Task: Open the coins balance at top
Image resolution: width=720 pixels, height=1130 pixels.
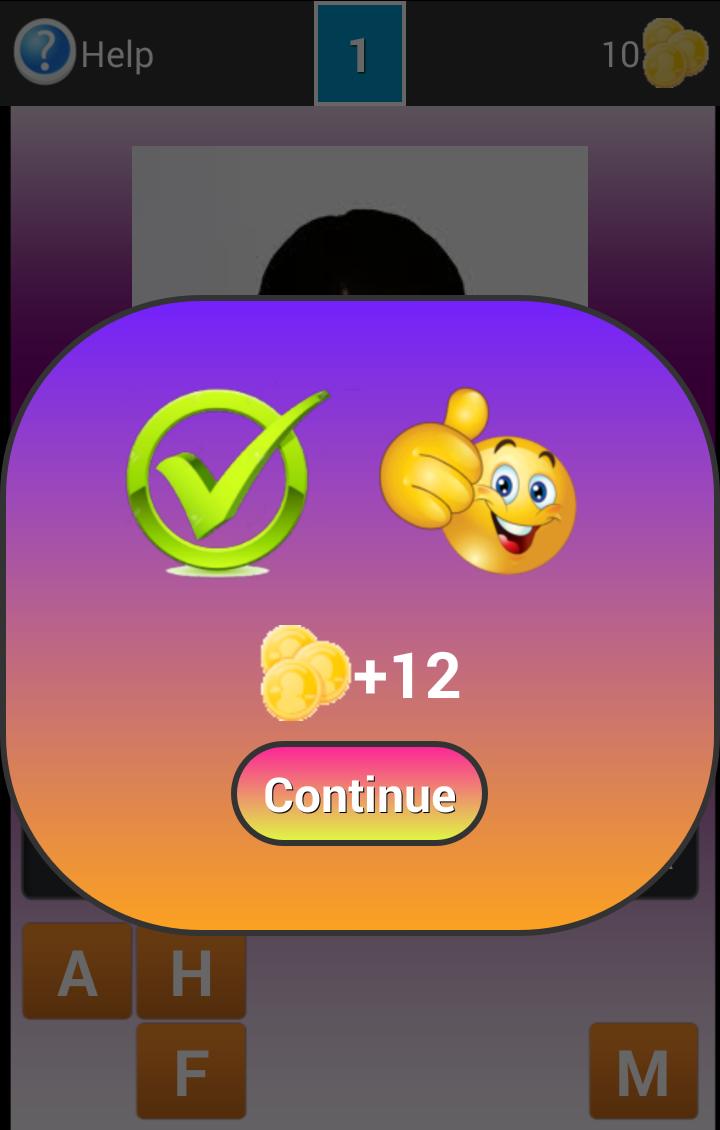Action: click(655, 53)
